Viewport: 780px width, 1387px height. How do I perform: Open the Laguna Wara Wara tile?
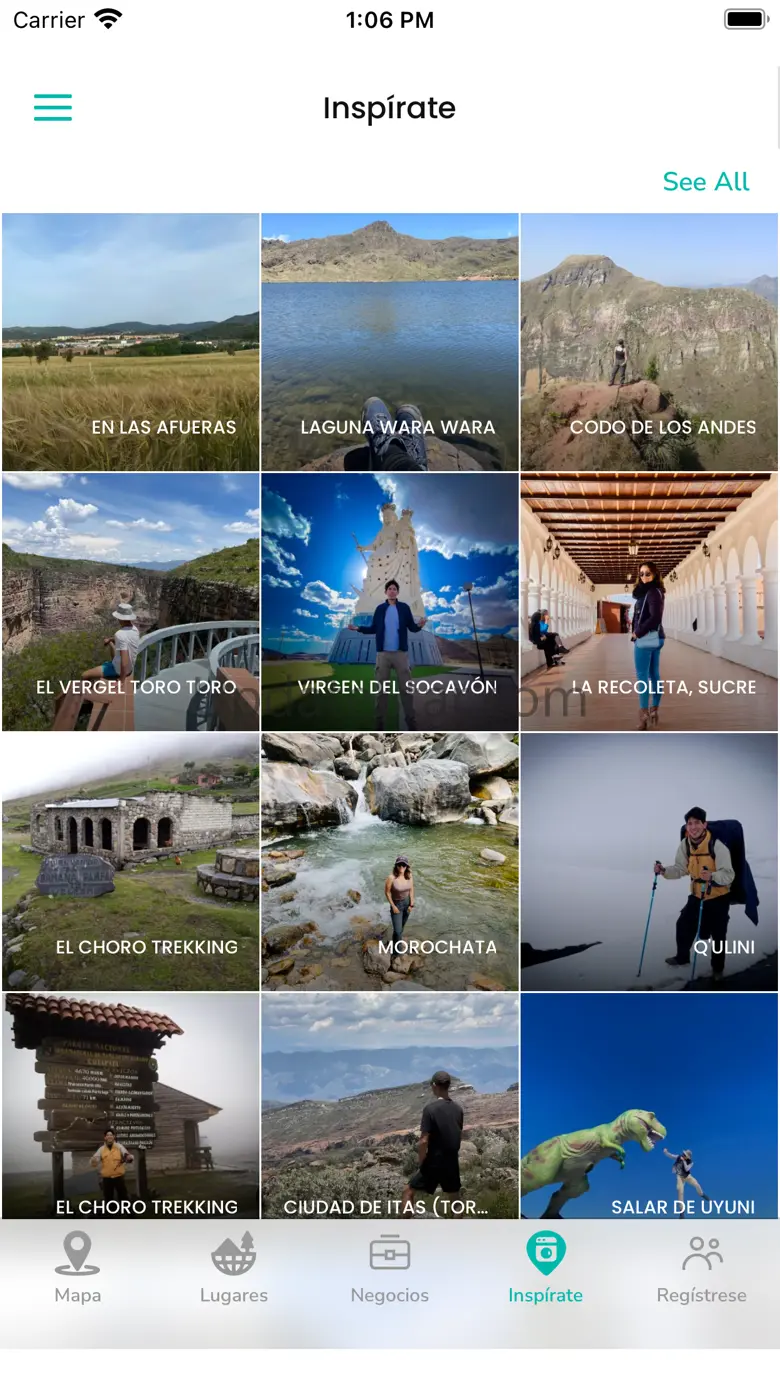(390, 342)
